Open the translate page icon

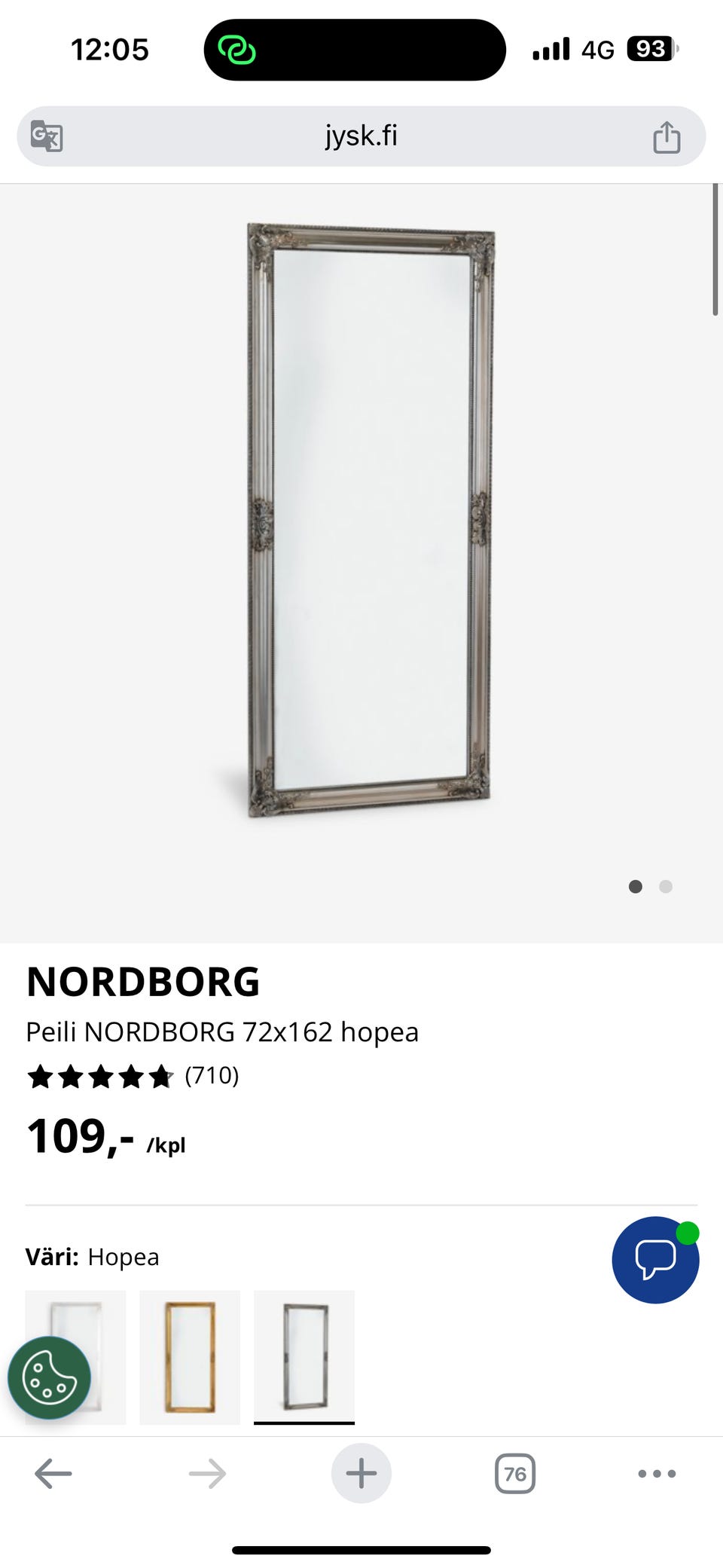47,136
